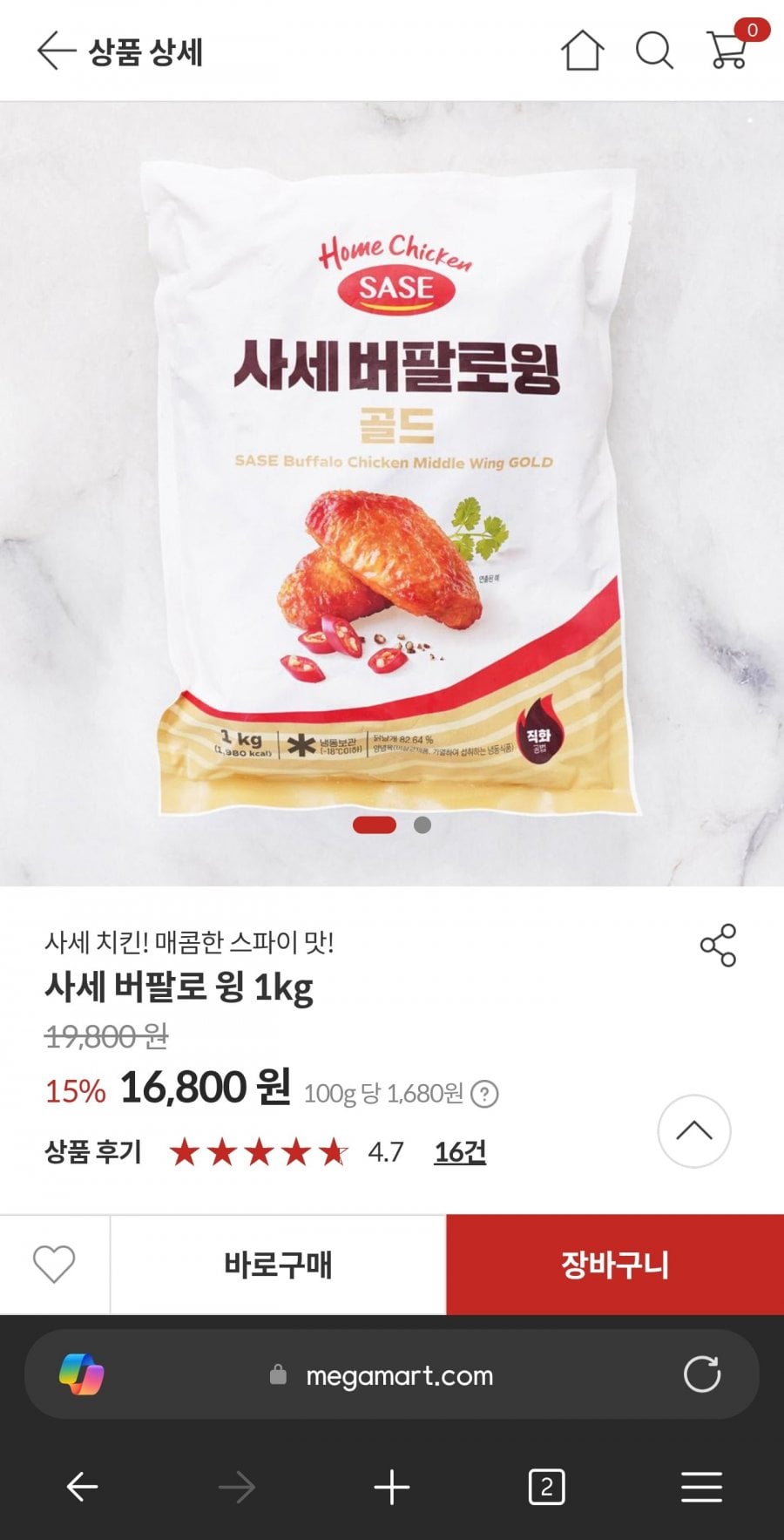Open the store home icon
Image resolution: width=784 pixels, height=1540 pixels.
[582, 51]
